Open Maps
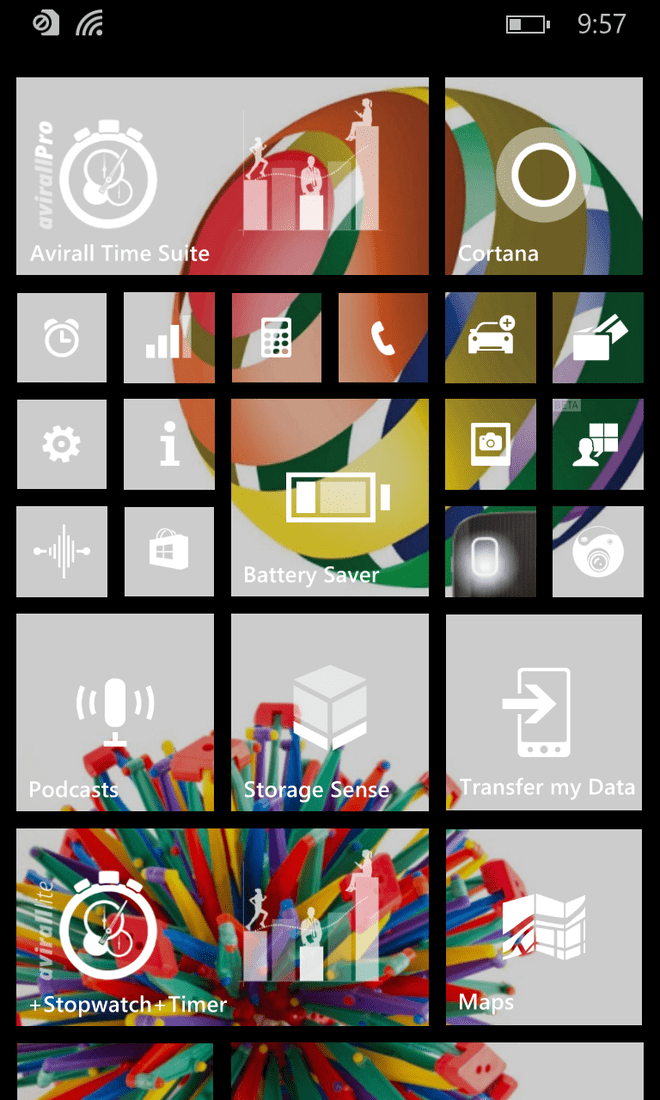The width and height of the screenshot is (660, 1100). click(x=544, y=927)
